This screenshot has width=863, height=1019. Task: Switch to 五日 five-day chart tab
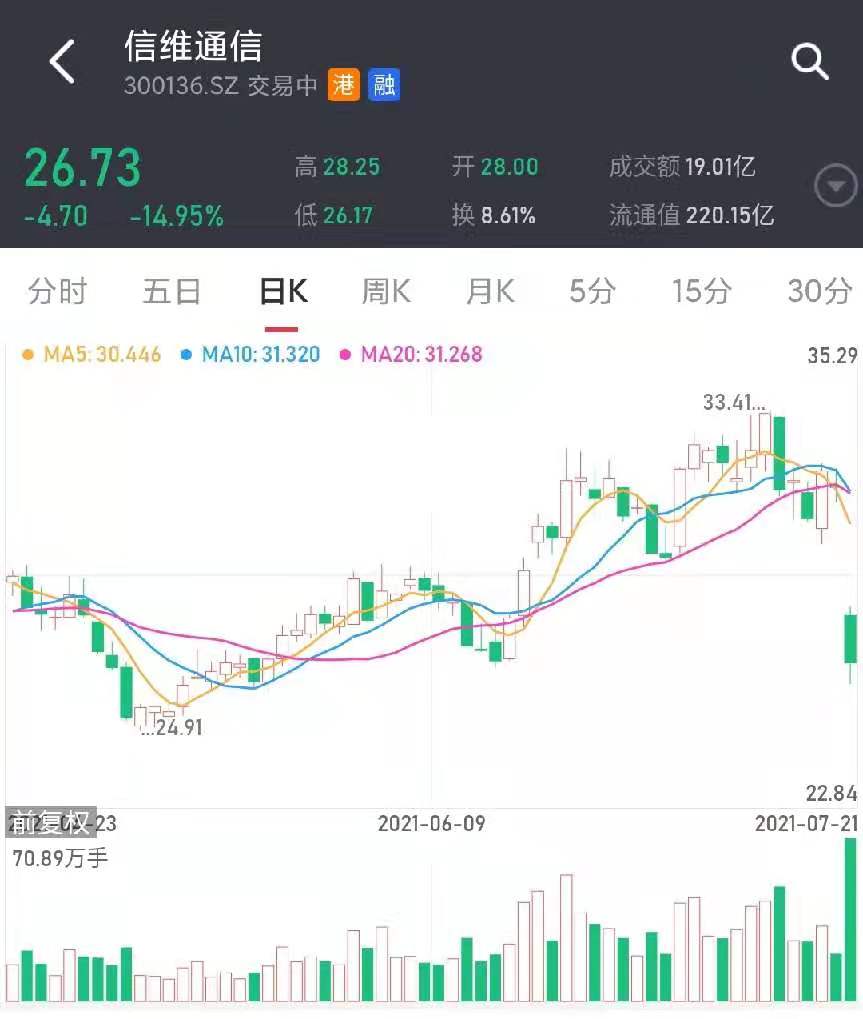[171, 291]
